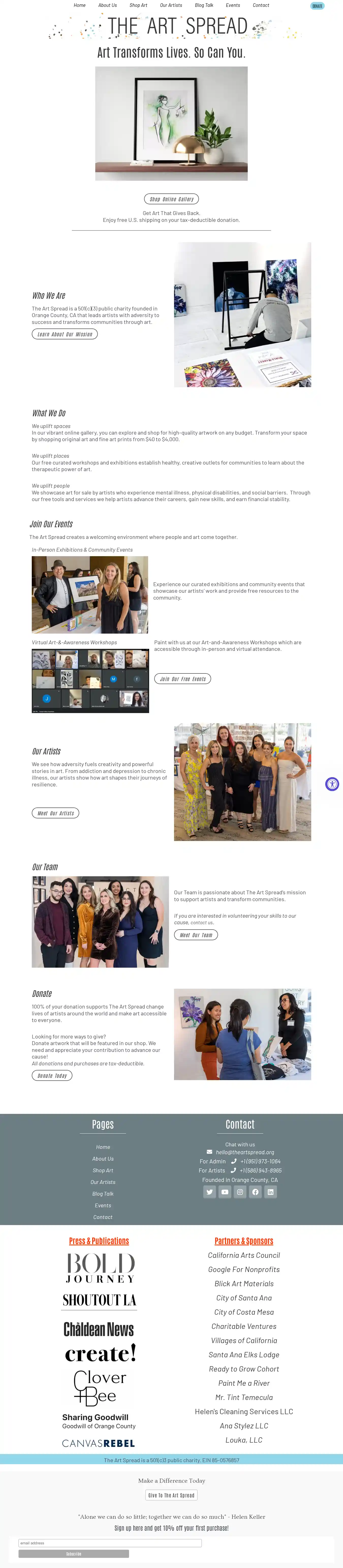
Task: Select Donate Today button
Action: point(52,1076)
